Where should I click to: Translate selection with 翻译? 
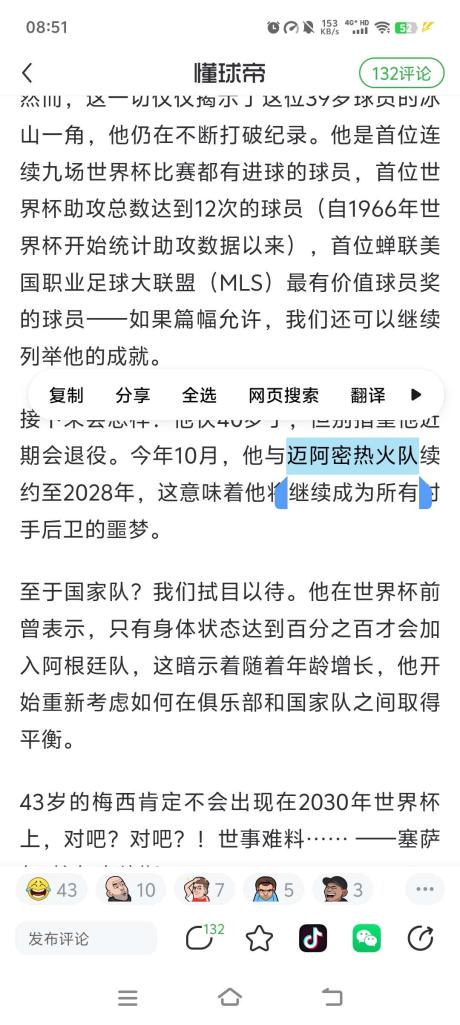tap(368, 395)
